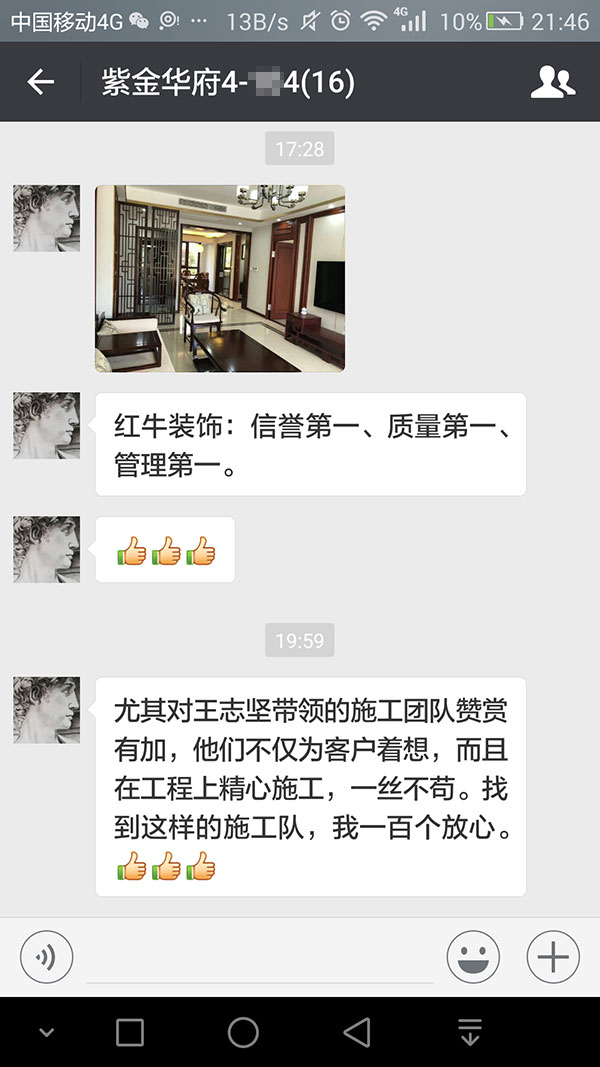Go to the home screen via circle button
This screenshot has height=1067, width=600.
243,1032
